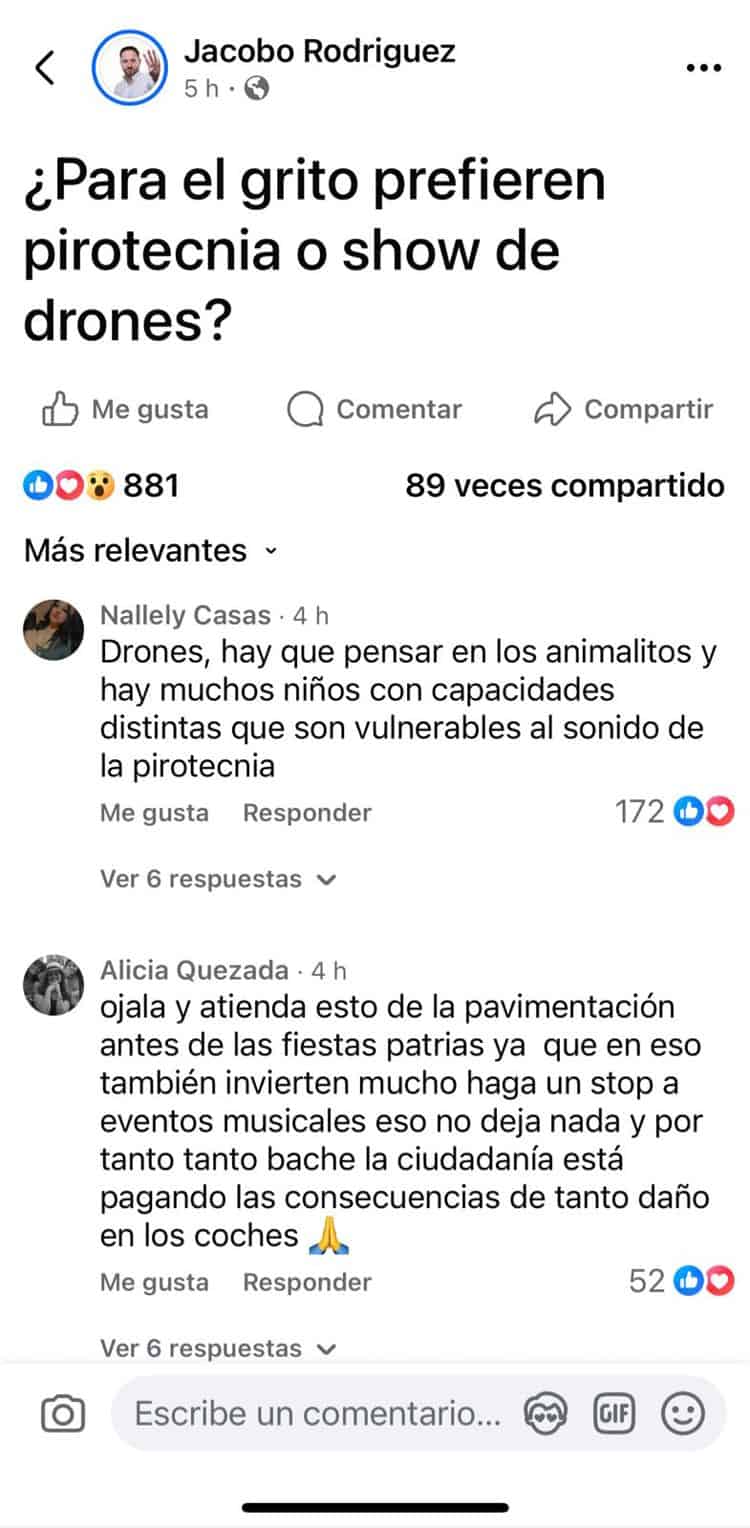Open the GIF picker
Screen dimensions: 750x1528
point(615,1414)
